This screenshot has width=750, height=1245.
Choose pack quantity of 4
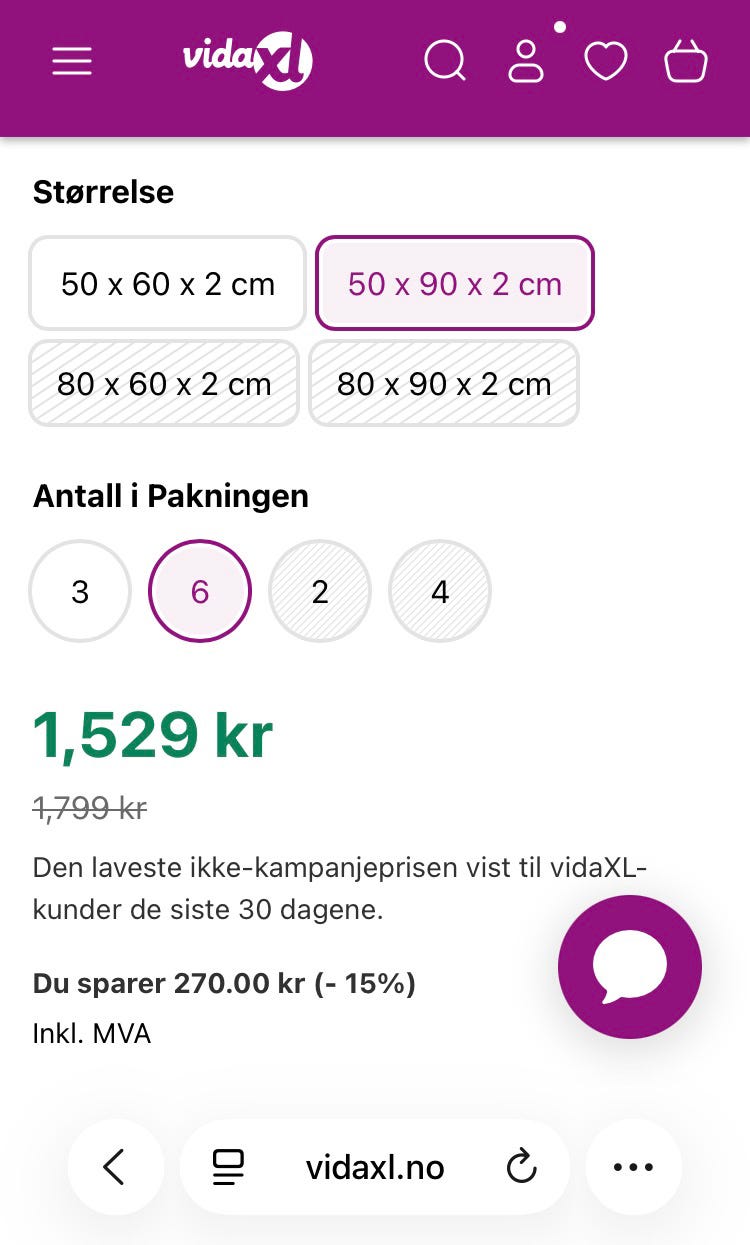(440, 590)
